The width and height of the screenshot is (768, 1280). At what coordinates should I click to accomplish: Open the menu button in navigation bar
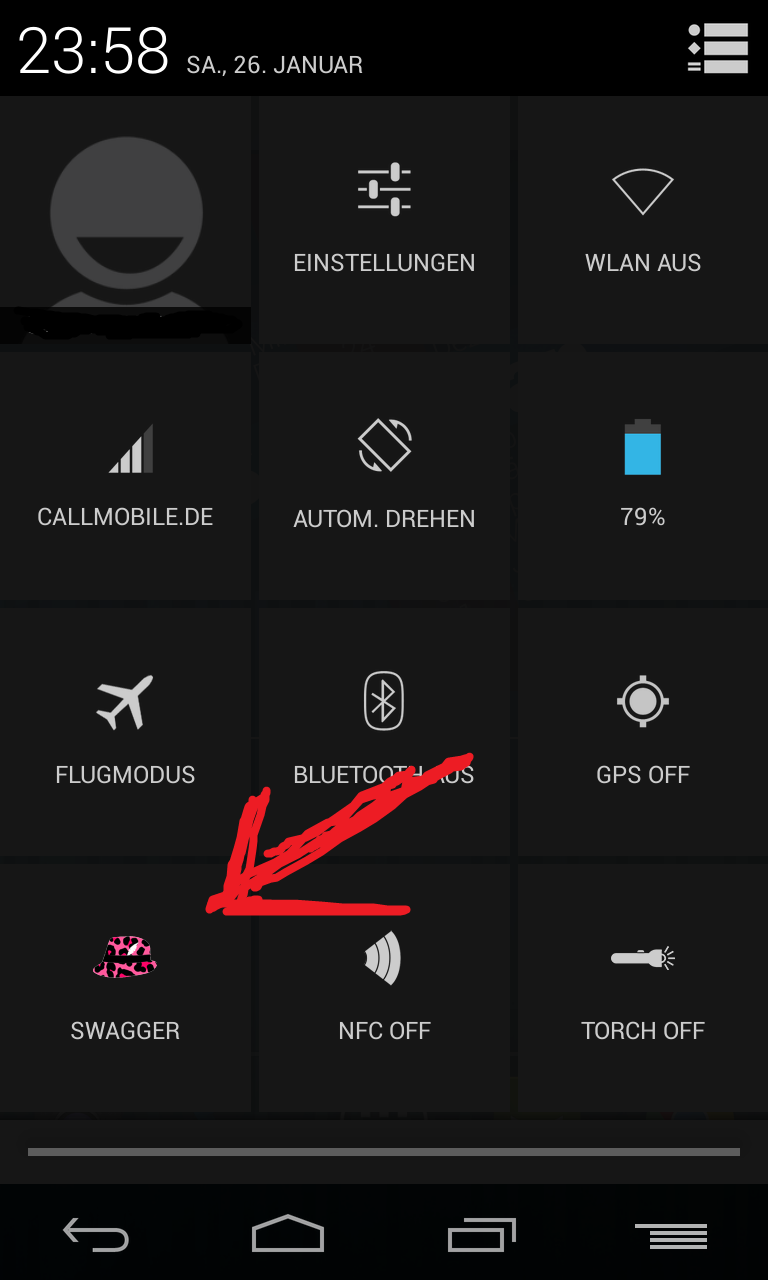click(672, 1236)
